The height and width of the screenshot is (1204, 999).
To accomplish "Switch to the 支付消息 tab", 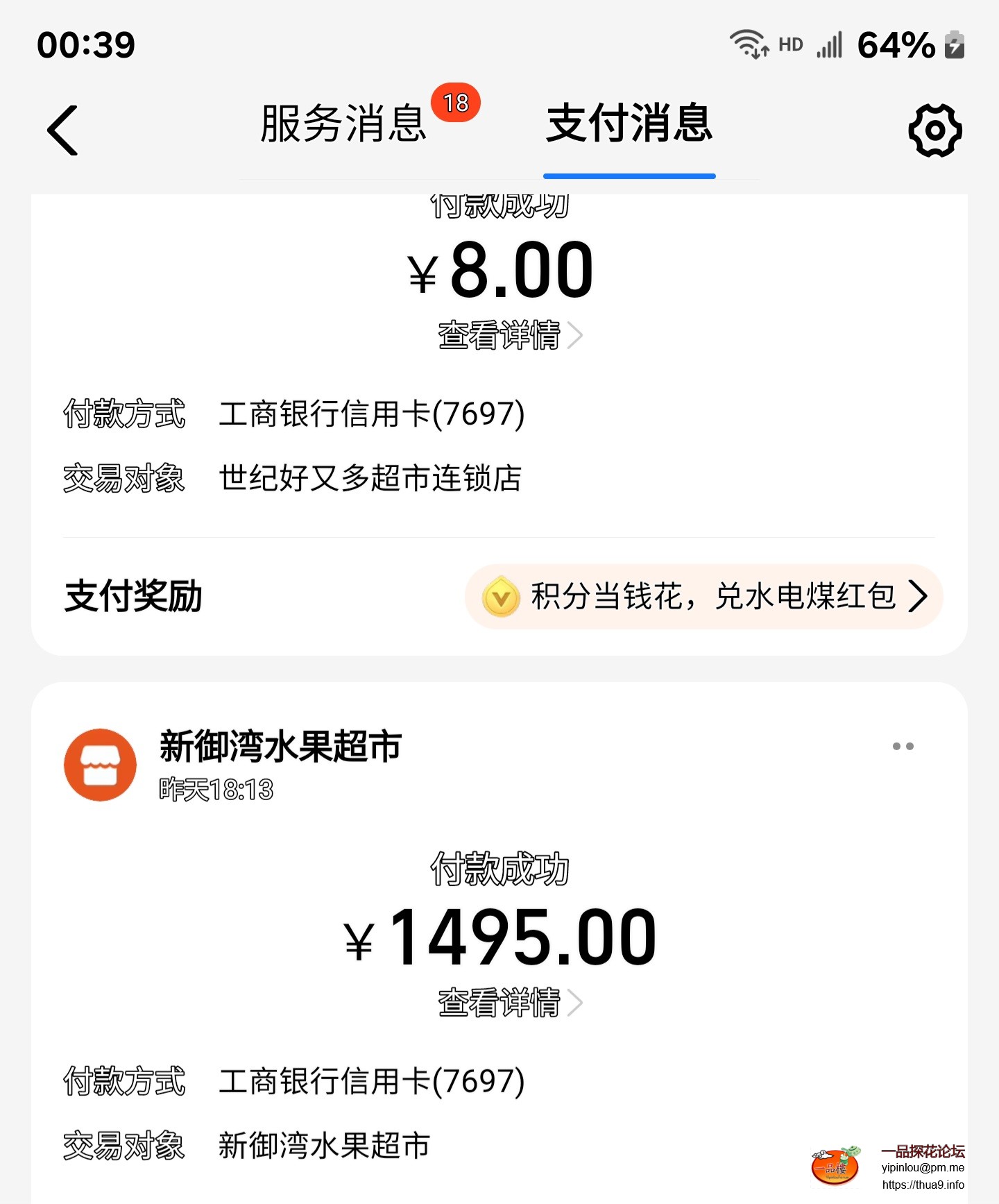I will 627,128.
